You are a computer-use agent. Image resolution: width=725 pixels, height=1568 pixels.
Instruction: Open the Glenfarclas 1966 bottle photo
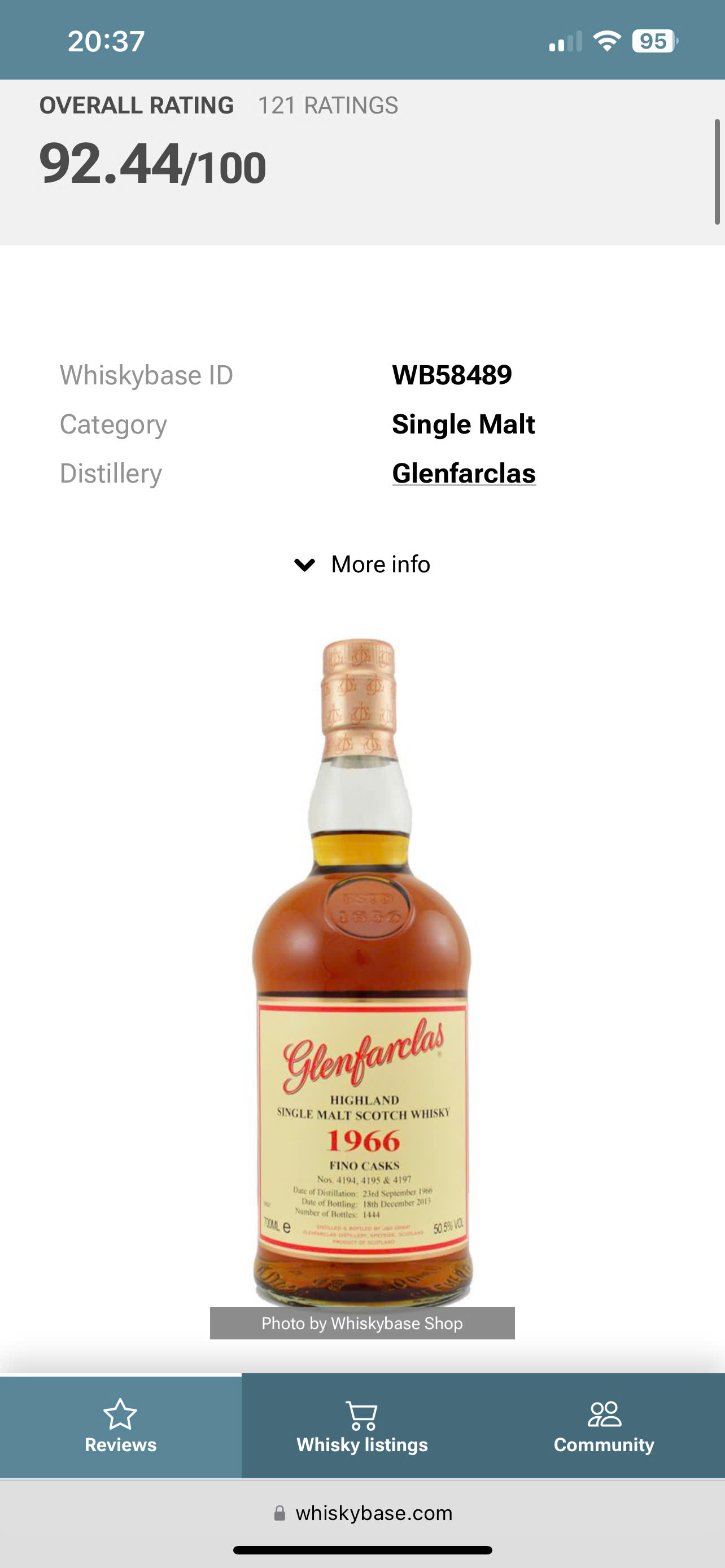point(362,972)
